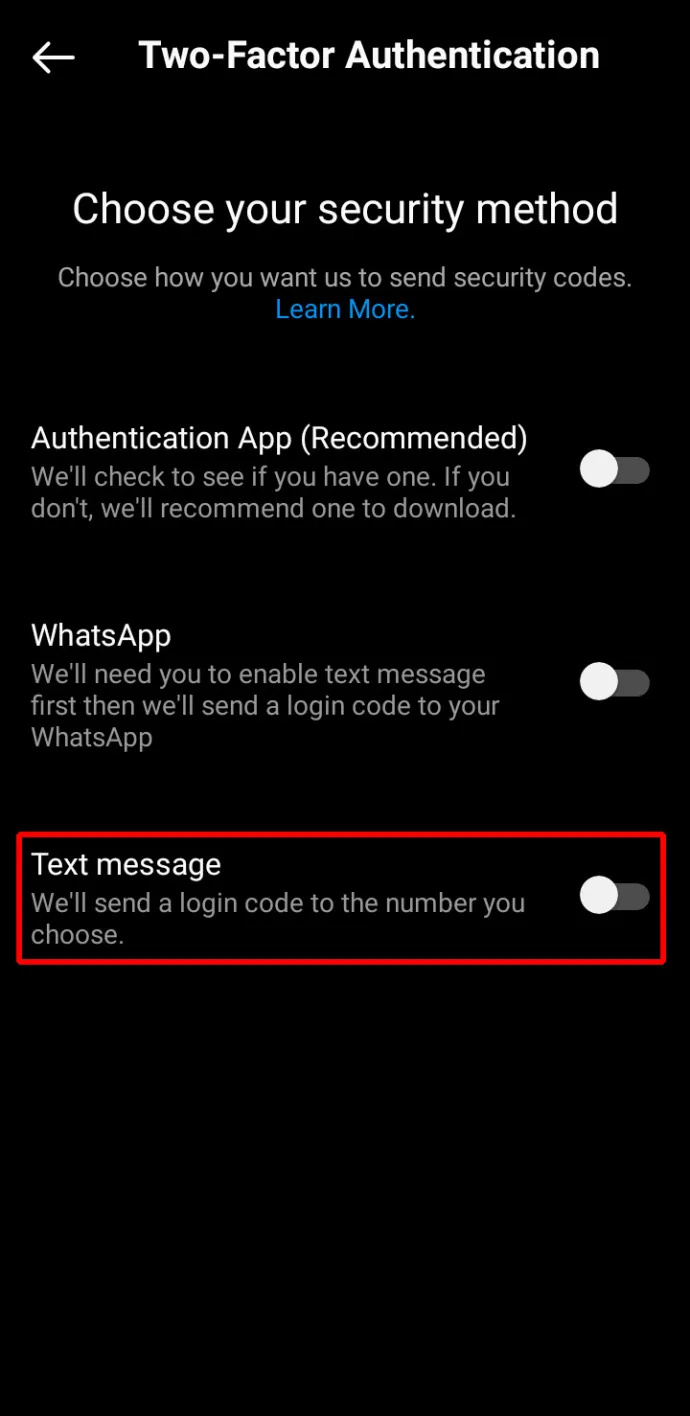Enable the Authentication App toggle
Screen dimensions: 690x1416
point(615,470)
